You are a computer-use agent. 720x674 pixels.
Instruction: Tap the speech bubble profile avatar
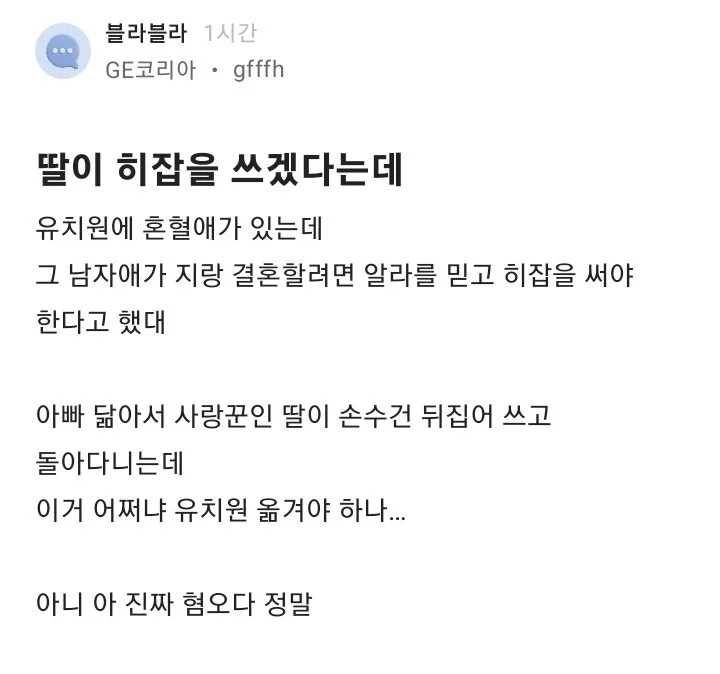63,50
